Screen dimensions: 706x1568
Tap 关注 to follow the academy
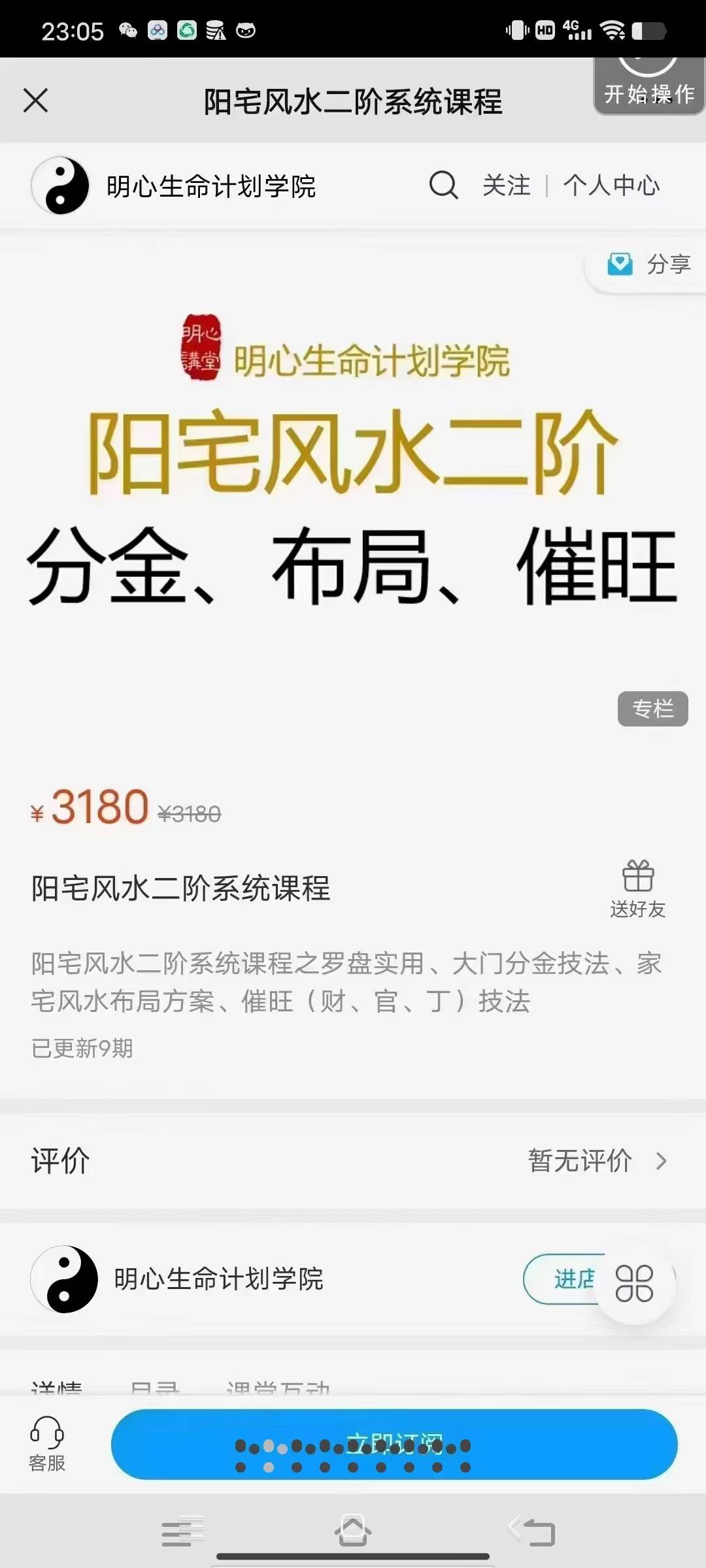point(507,186)
